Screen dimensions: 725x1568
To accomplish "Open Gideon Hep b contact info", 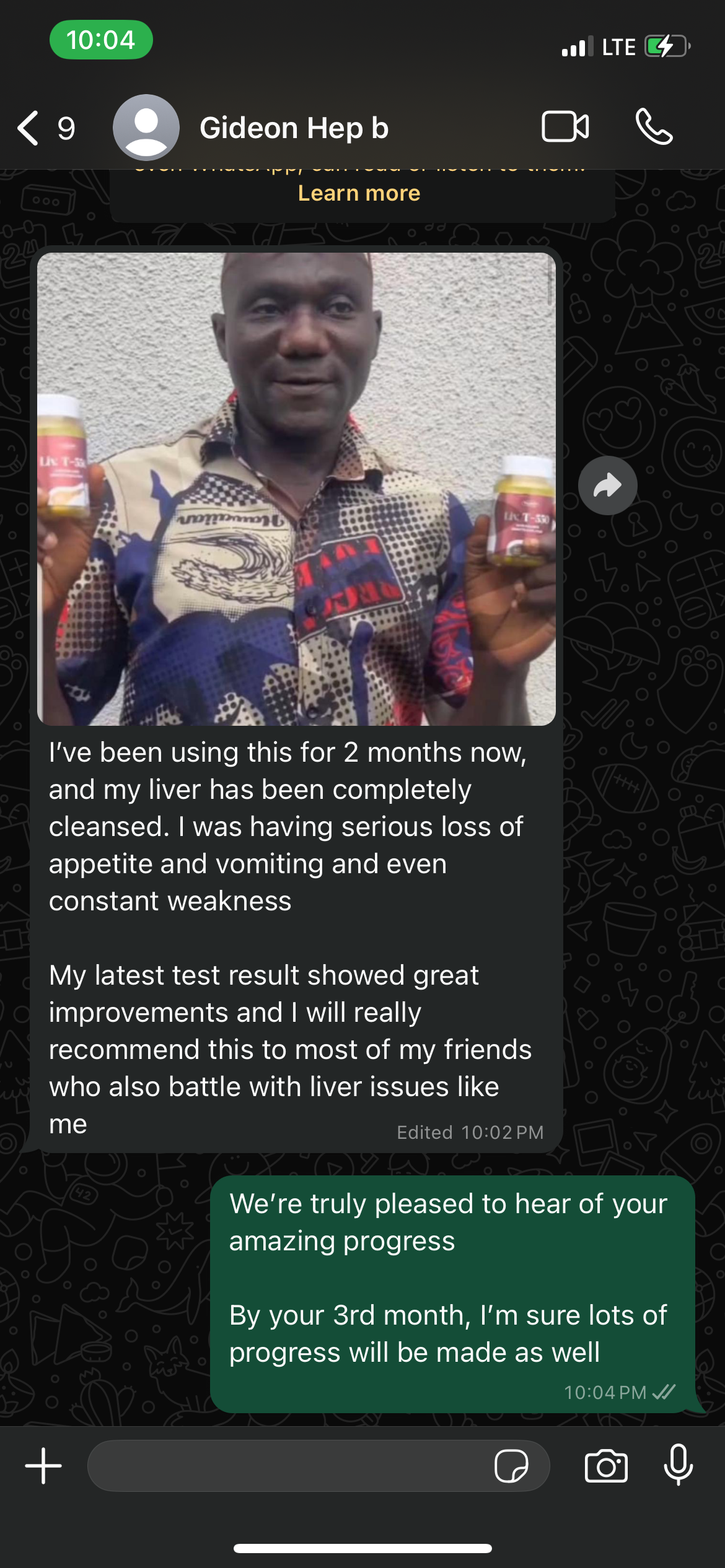I will (293, 128).
